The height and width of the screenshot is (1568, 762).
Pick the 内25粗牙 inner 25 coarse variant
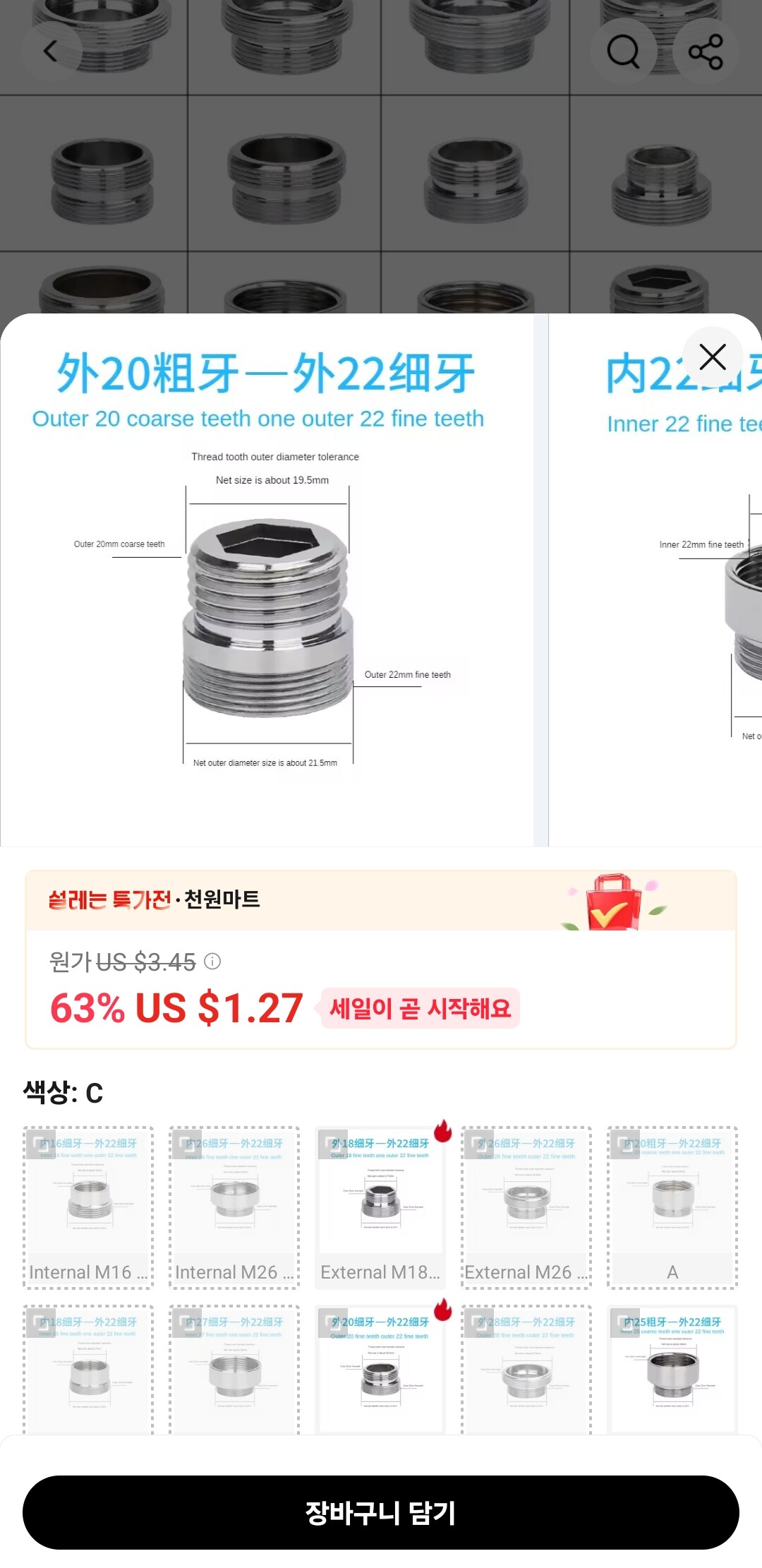(x=672, y=1370)
